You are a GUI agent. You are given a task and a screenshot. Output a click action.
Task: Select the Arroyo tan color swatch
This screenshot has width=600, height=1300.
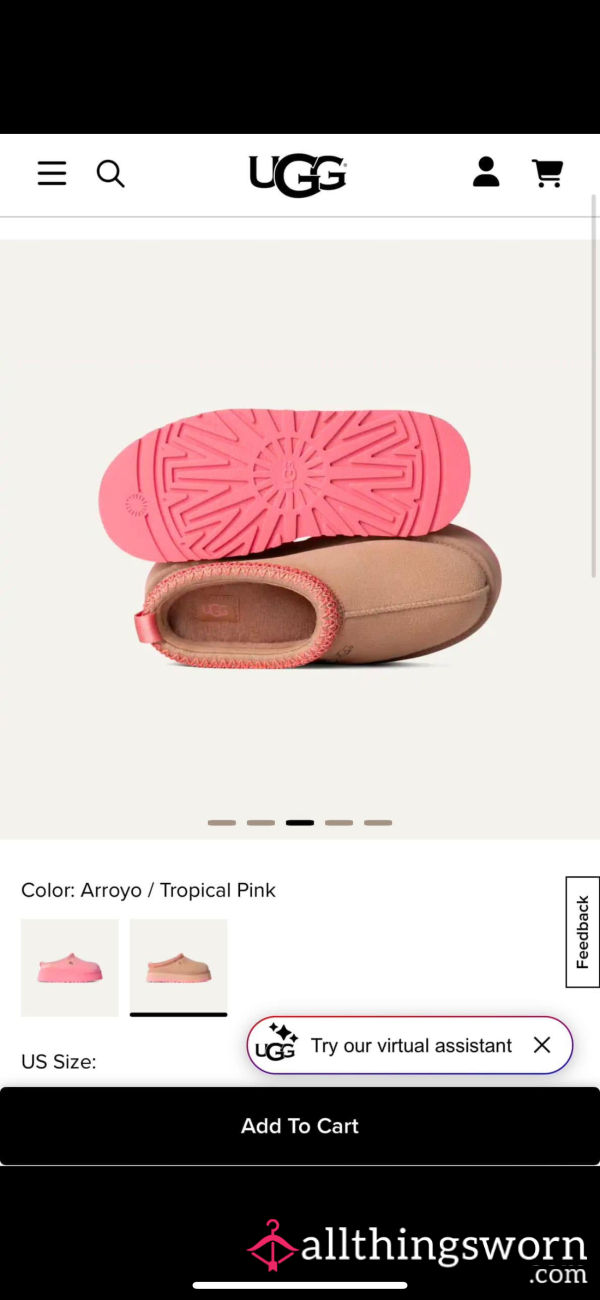coord(178,968)
